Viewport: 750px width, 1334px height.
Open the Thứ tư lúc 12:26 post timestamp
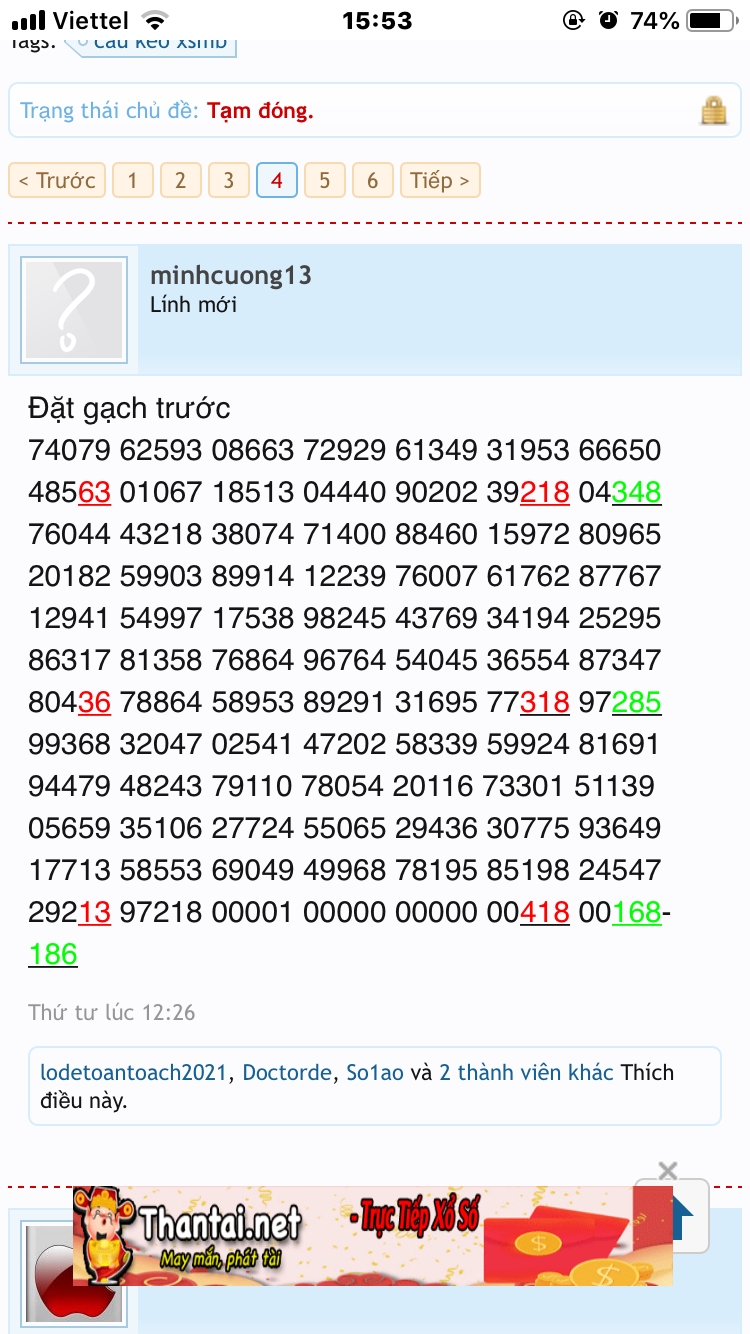point(112,1012)
